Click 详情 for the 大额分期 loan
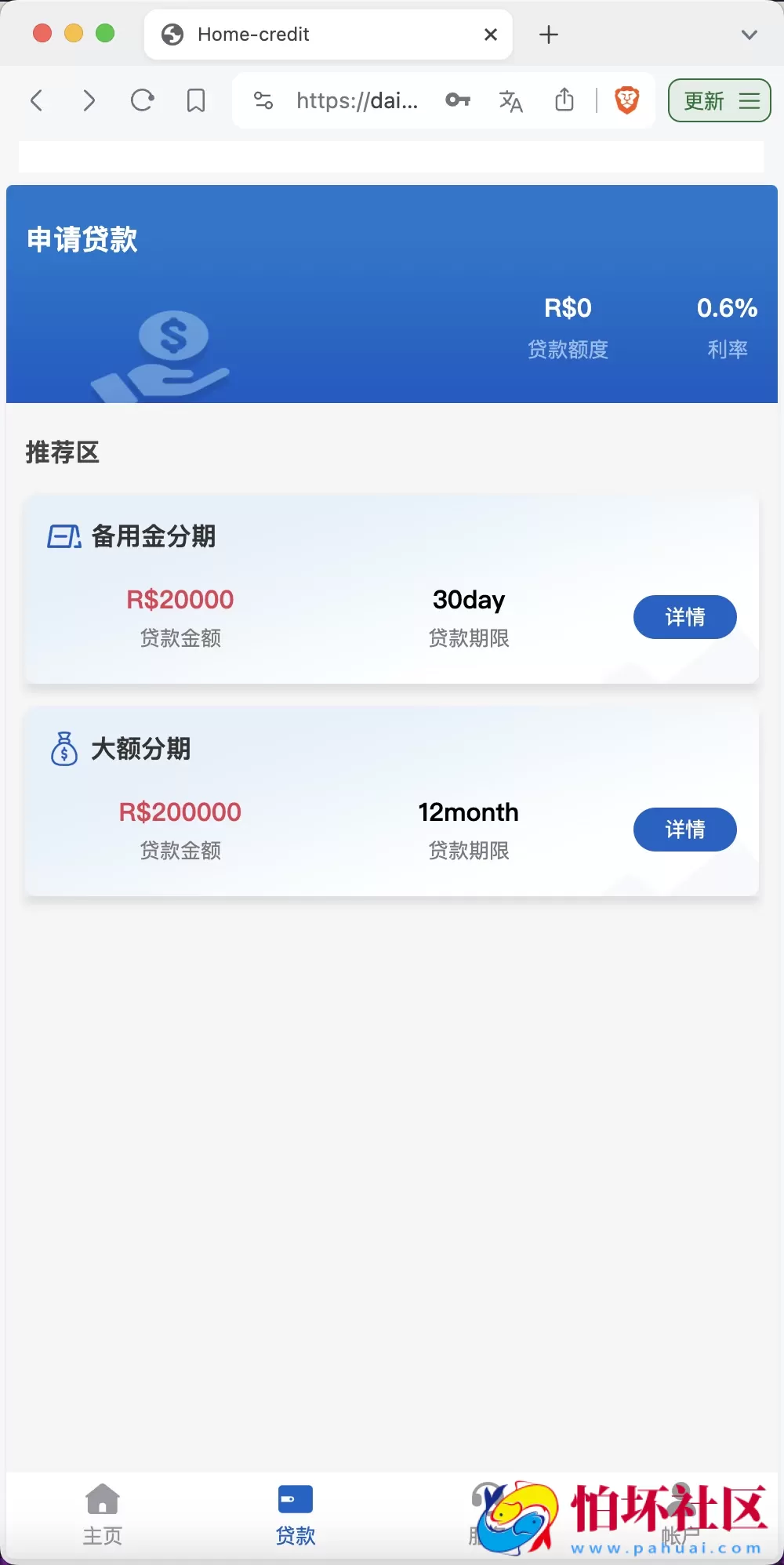The width and height of the screenshot is (784, 1565). click(x=684, y=830)
